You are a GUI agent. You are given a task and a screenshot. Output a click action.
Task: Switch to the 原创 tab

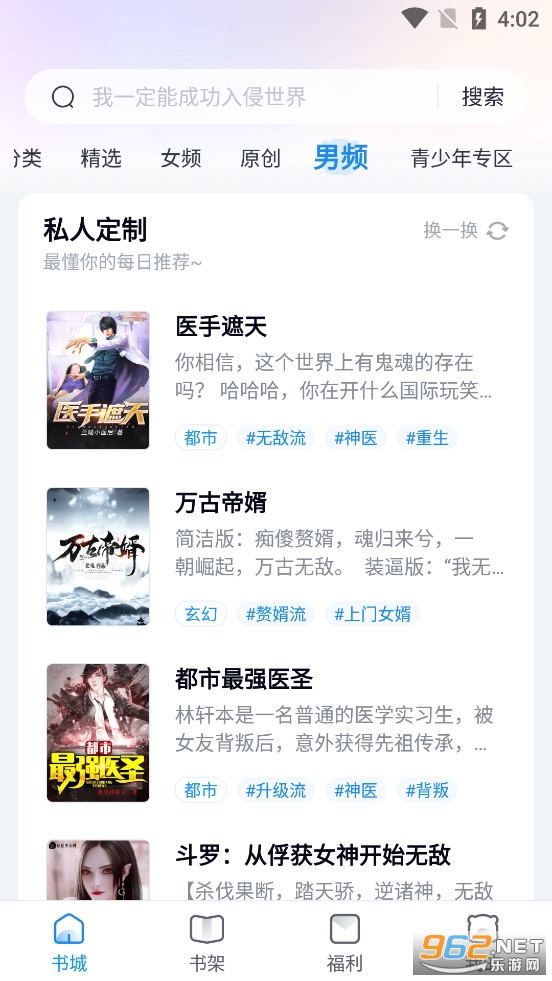pos(260,158)
